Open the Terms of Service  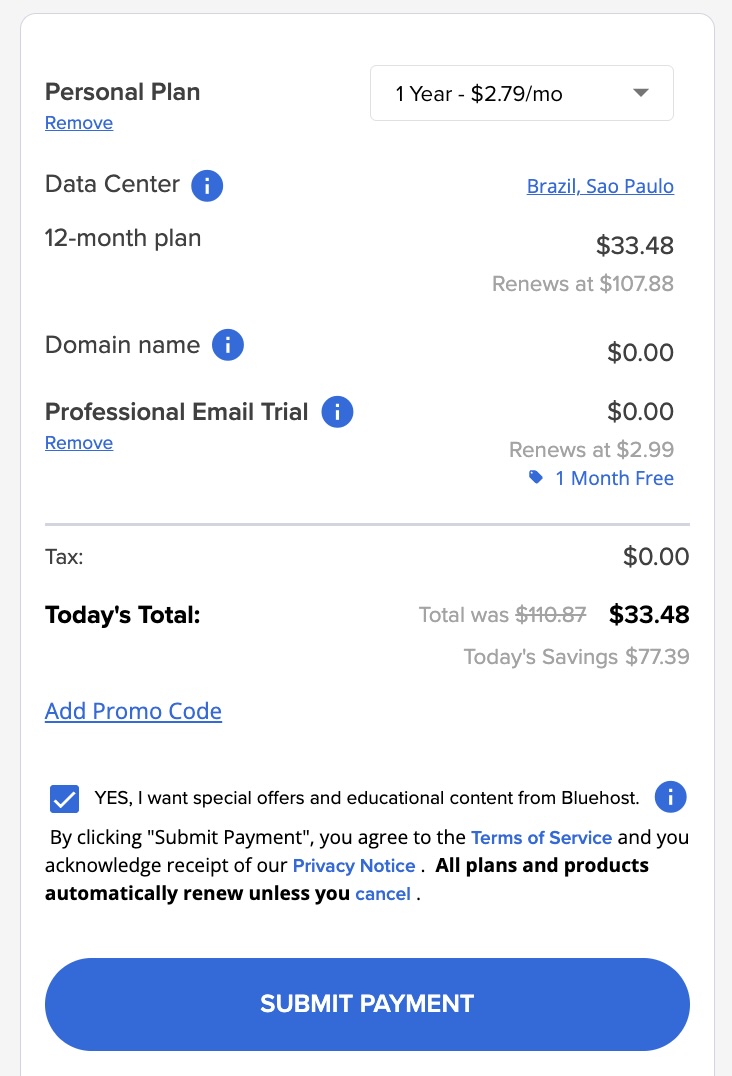541,837
